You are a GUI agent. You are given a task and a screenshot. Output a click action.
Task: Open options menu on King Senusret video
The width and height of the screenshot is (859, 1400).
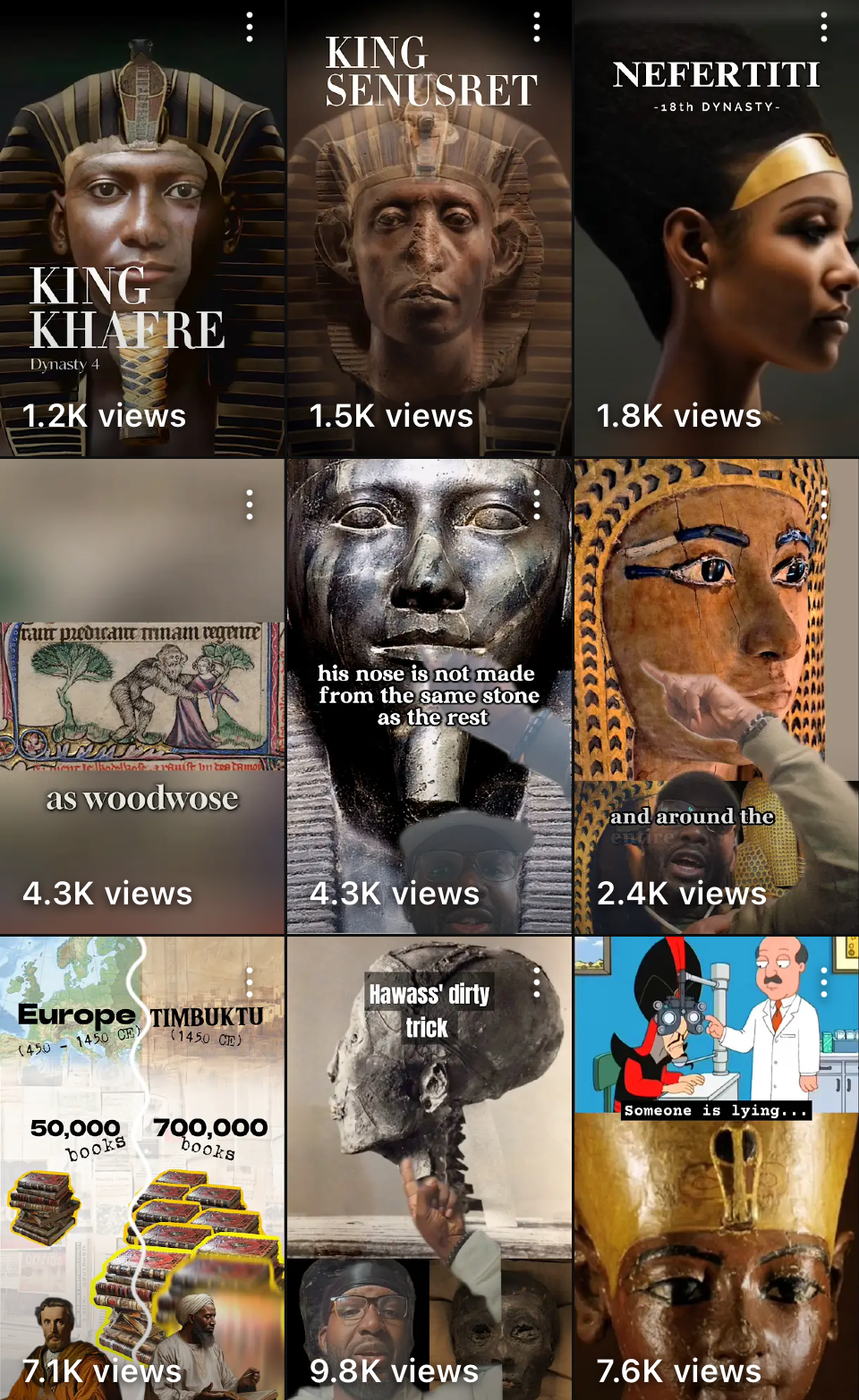click(x=537, y=27)
